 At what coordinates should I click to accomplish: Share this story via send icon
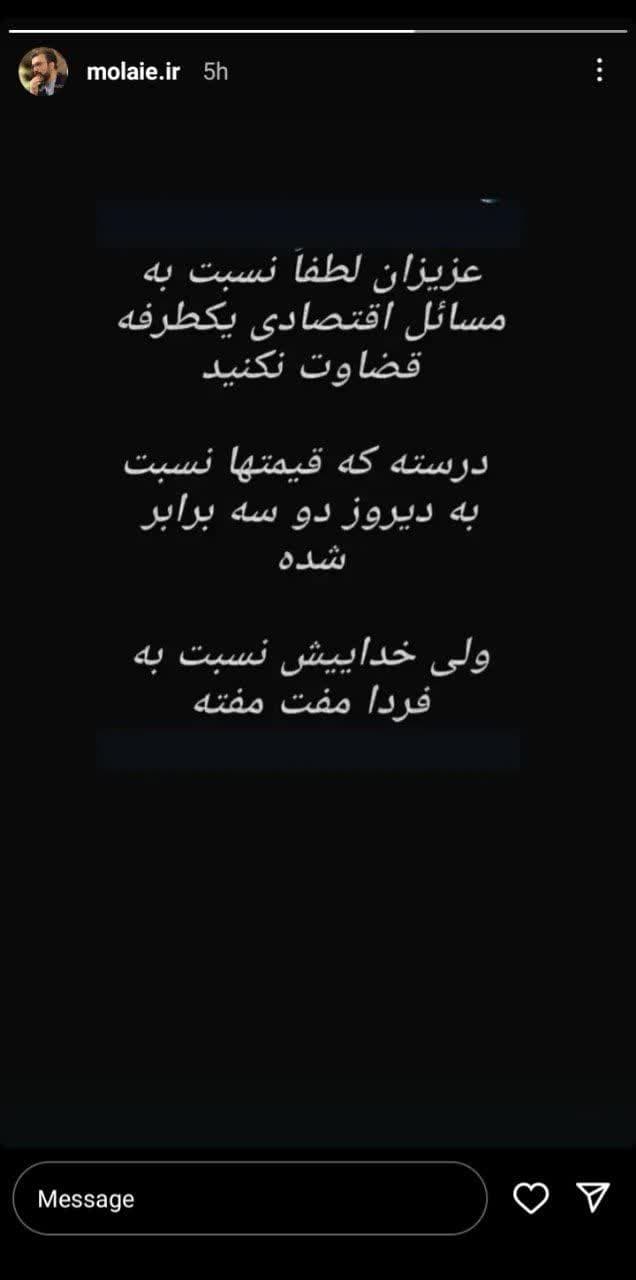pyautogui.click(x=593, y=1197)
